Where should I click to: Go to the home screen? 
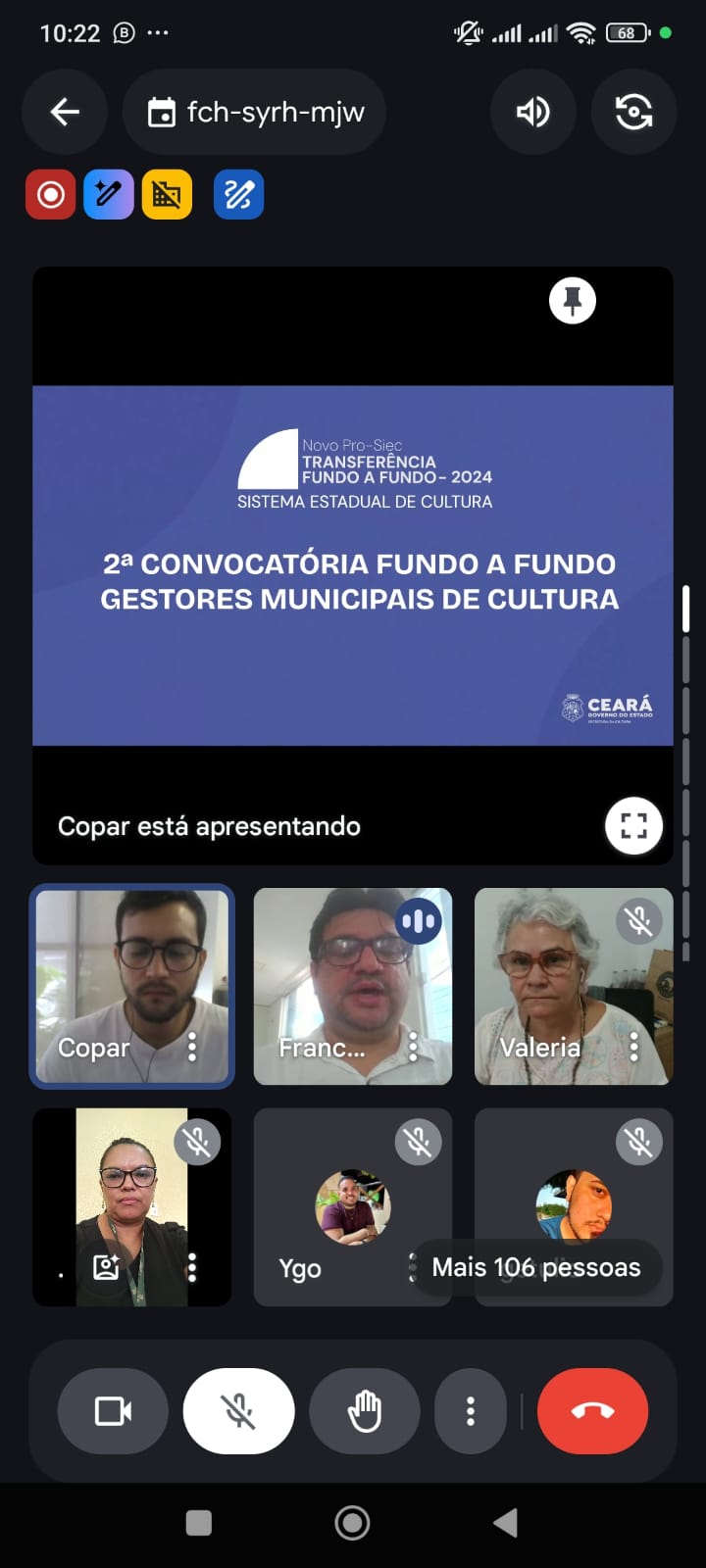352,1523
